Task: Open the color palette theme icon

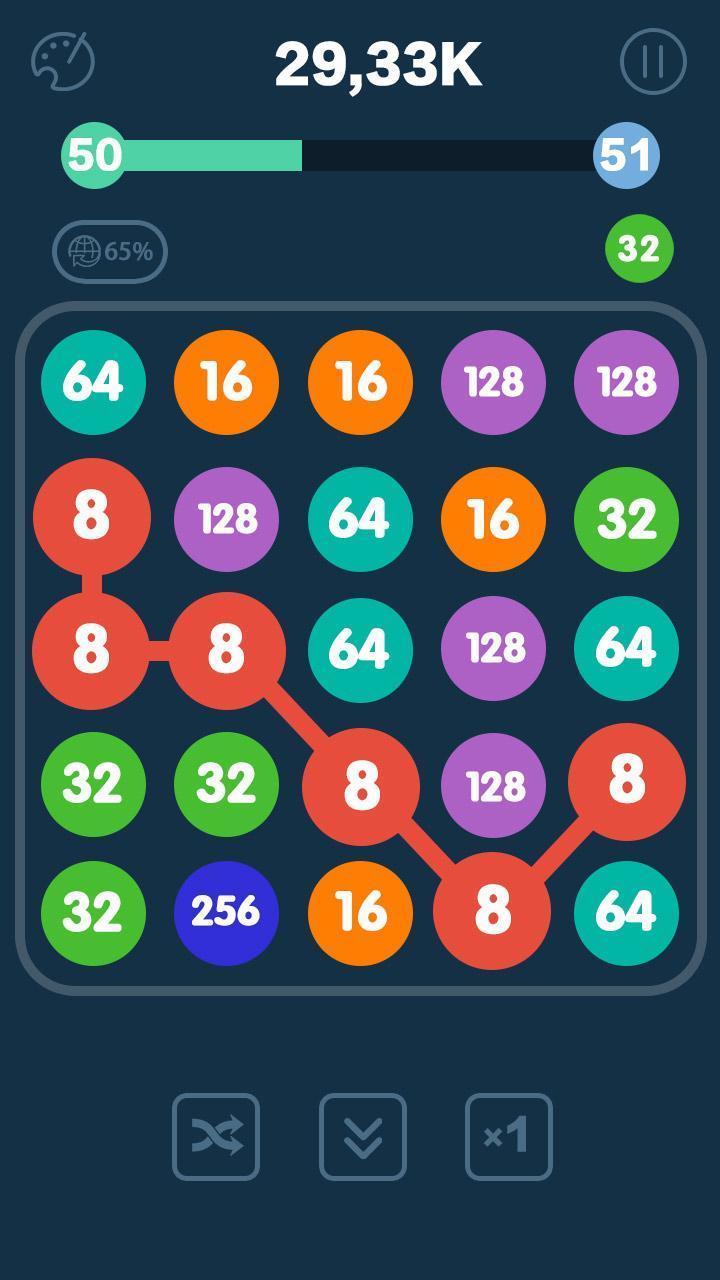Action: point(63,61)
